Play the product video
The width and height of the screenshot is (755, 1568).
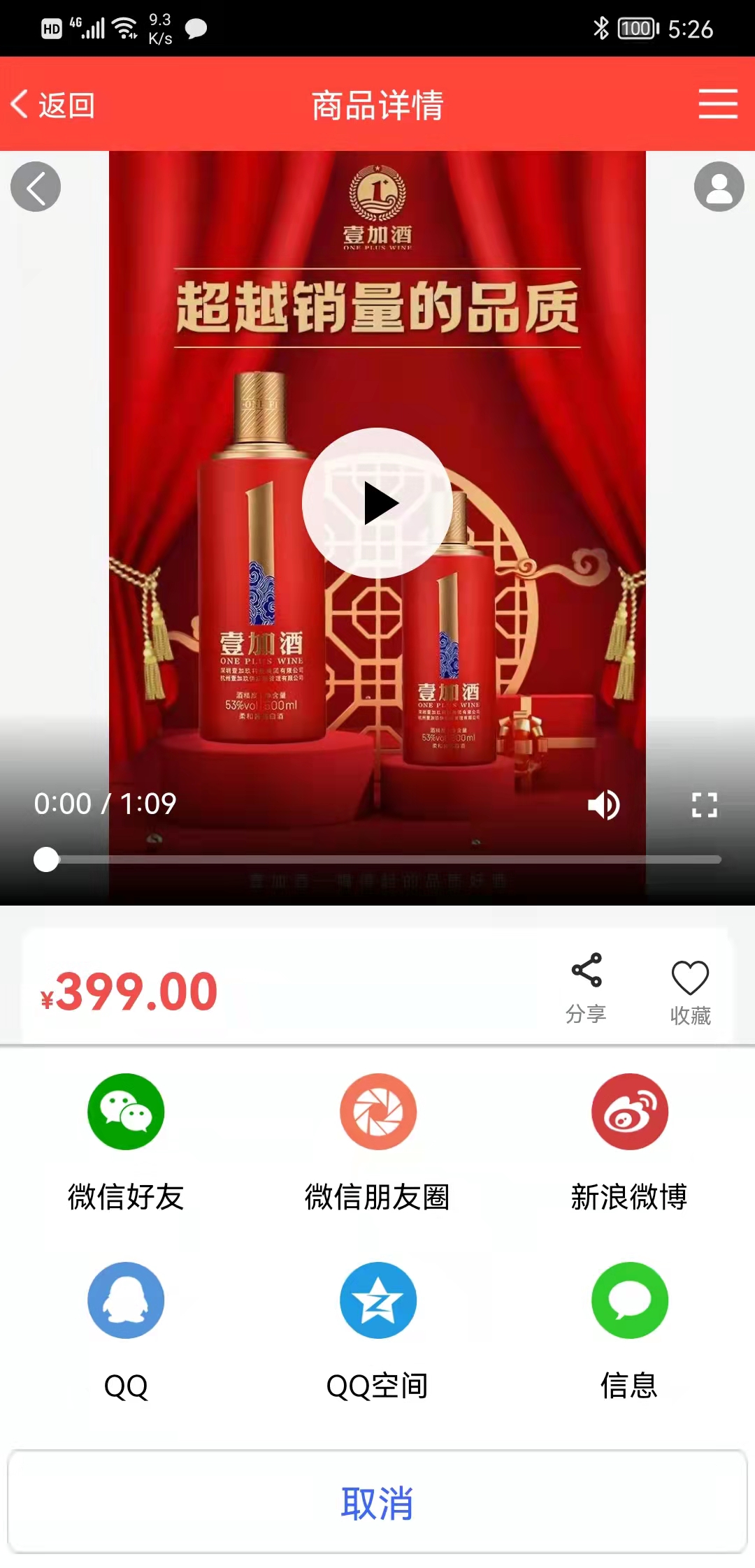click(x=377, y=503)
